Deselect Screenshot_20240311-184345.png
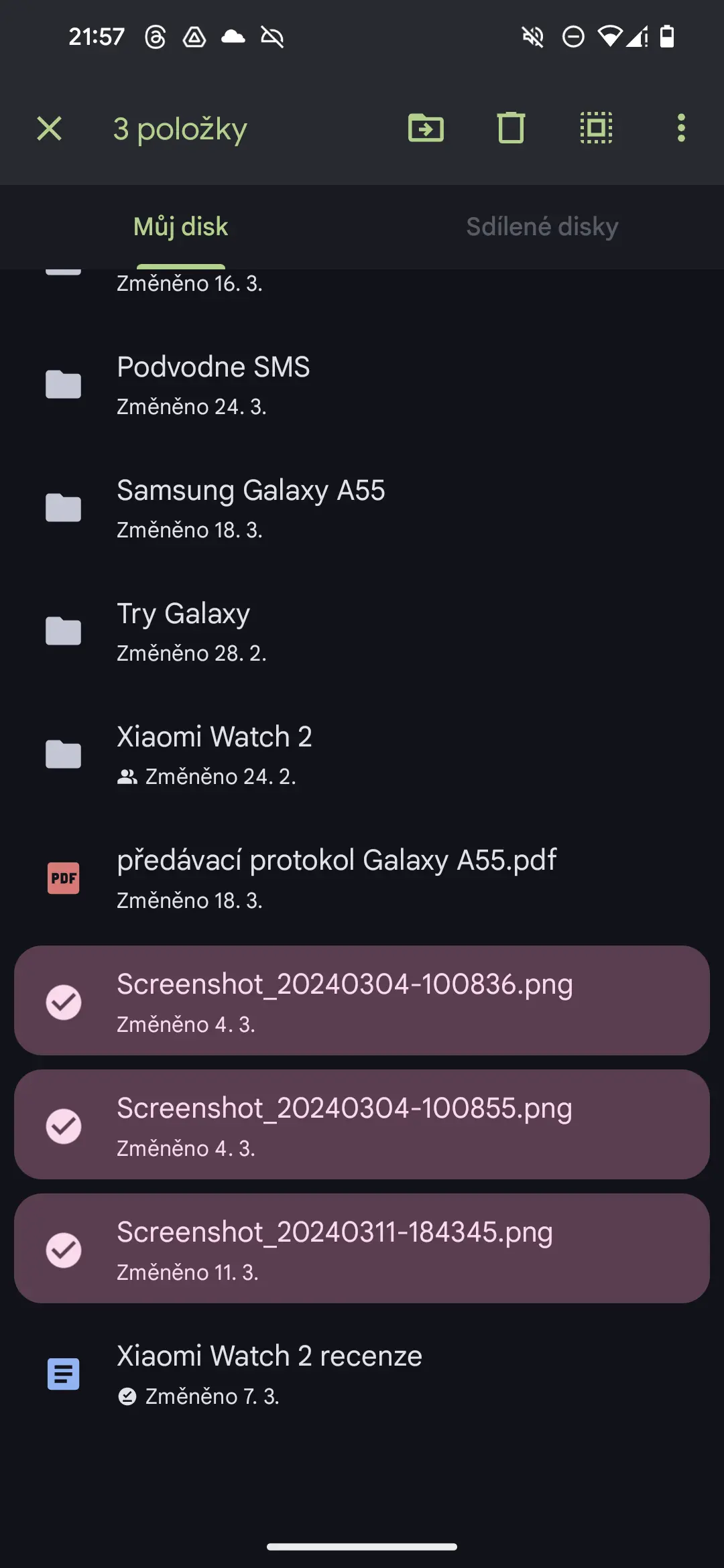The width and height of the screenshot is (724, 1568). pos(362,1249)
